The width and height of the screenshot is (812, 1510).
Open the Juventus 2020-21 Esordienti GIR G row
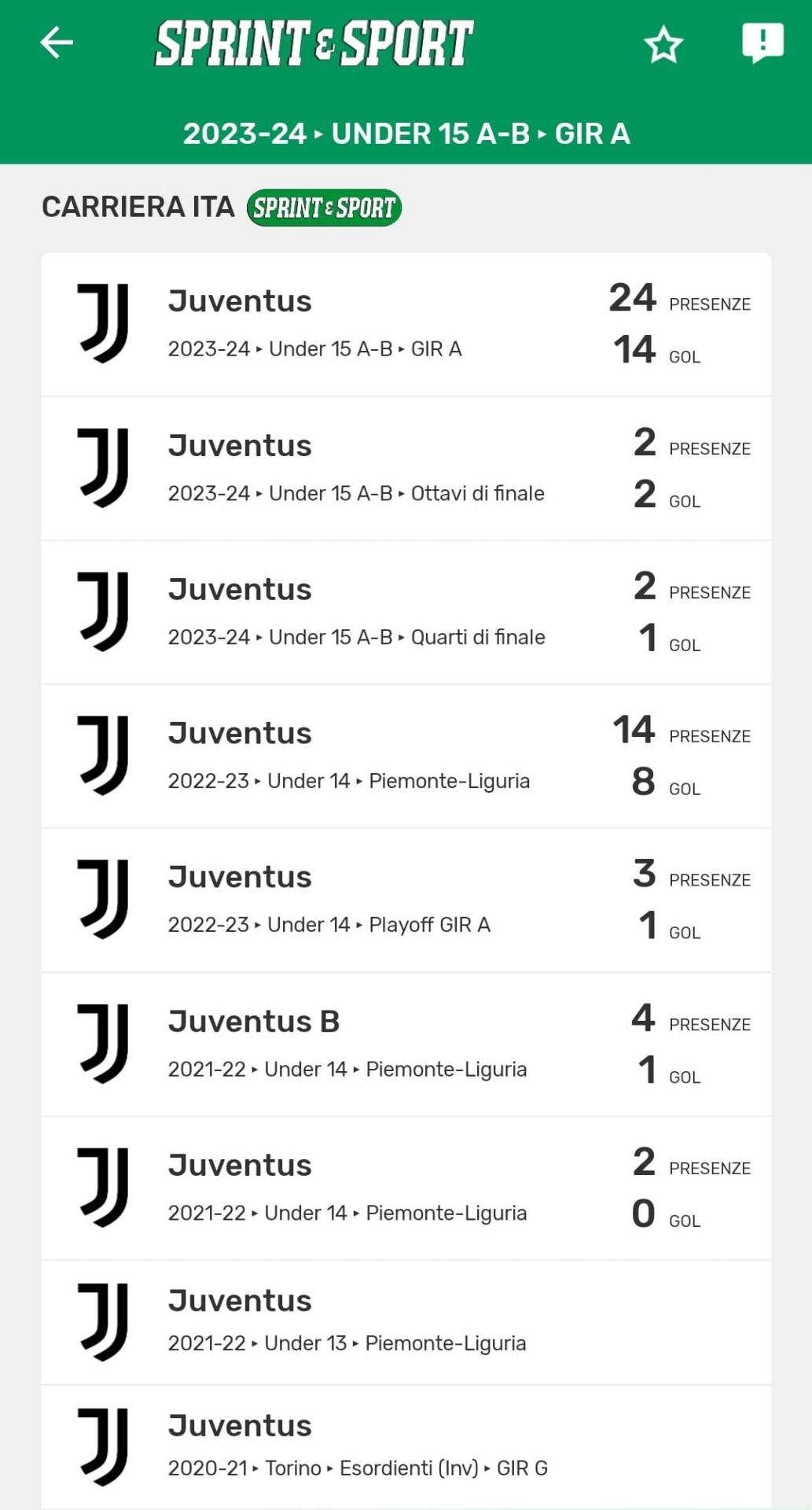point(406,1446)
